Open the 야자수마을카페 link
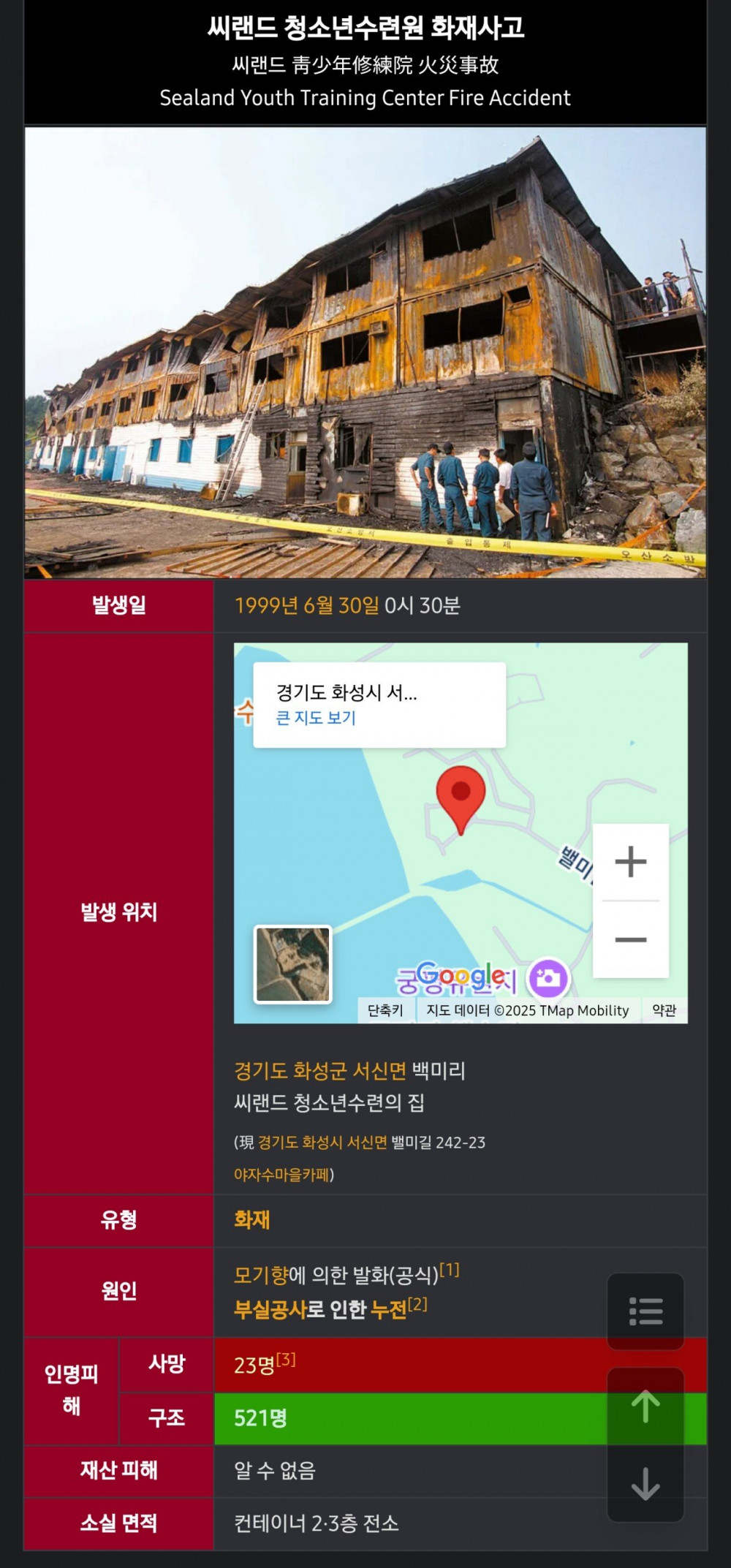 coord(281,1175)
